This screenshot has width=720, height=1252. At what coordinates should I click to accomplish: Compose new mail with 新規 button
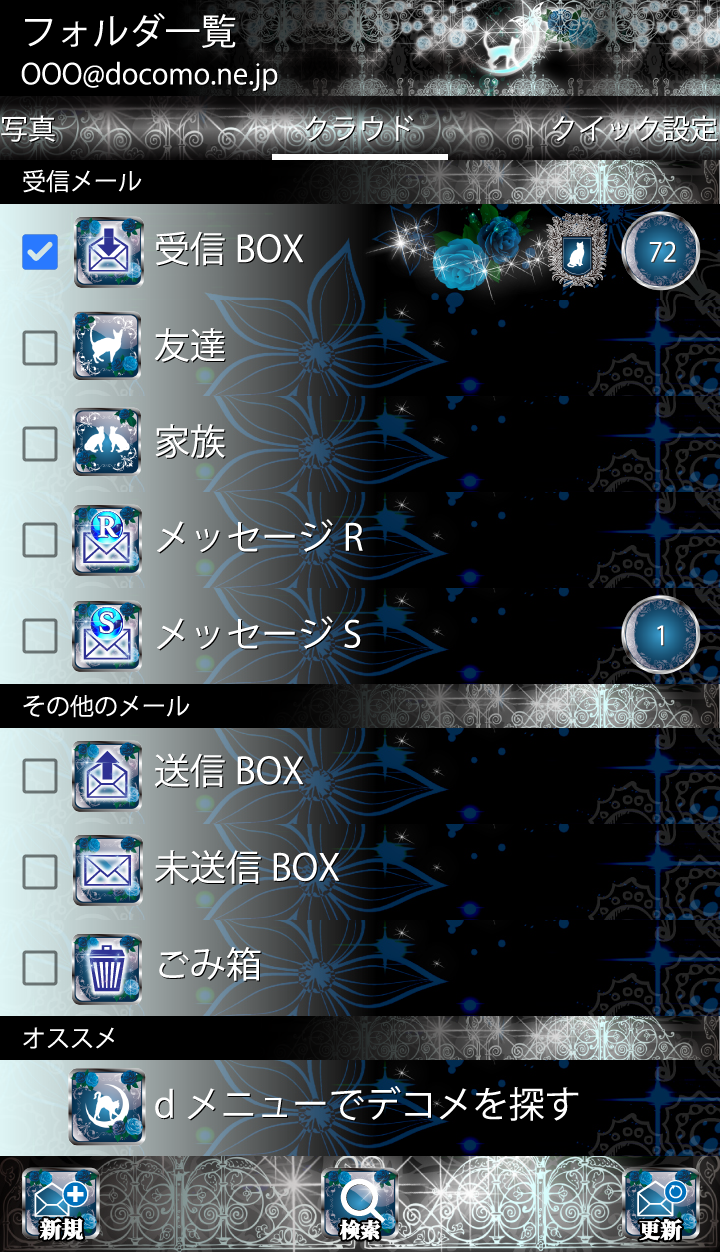point(61,1205)
